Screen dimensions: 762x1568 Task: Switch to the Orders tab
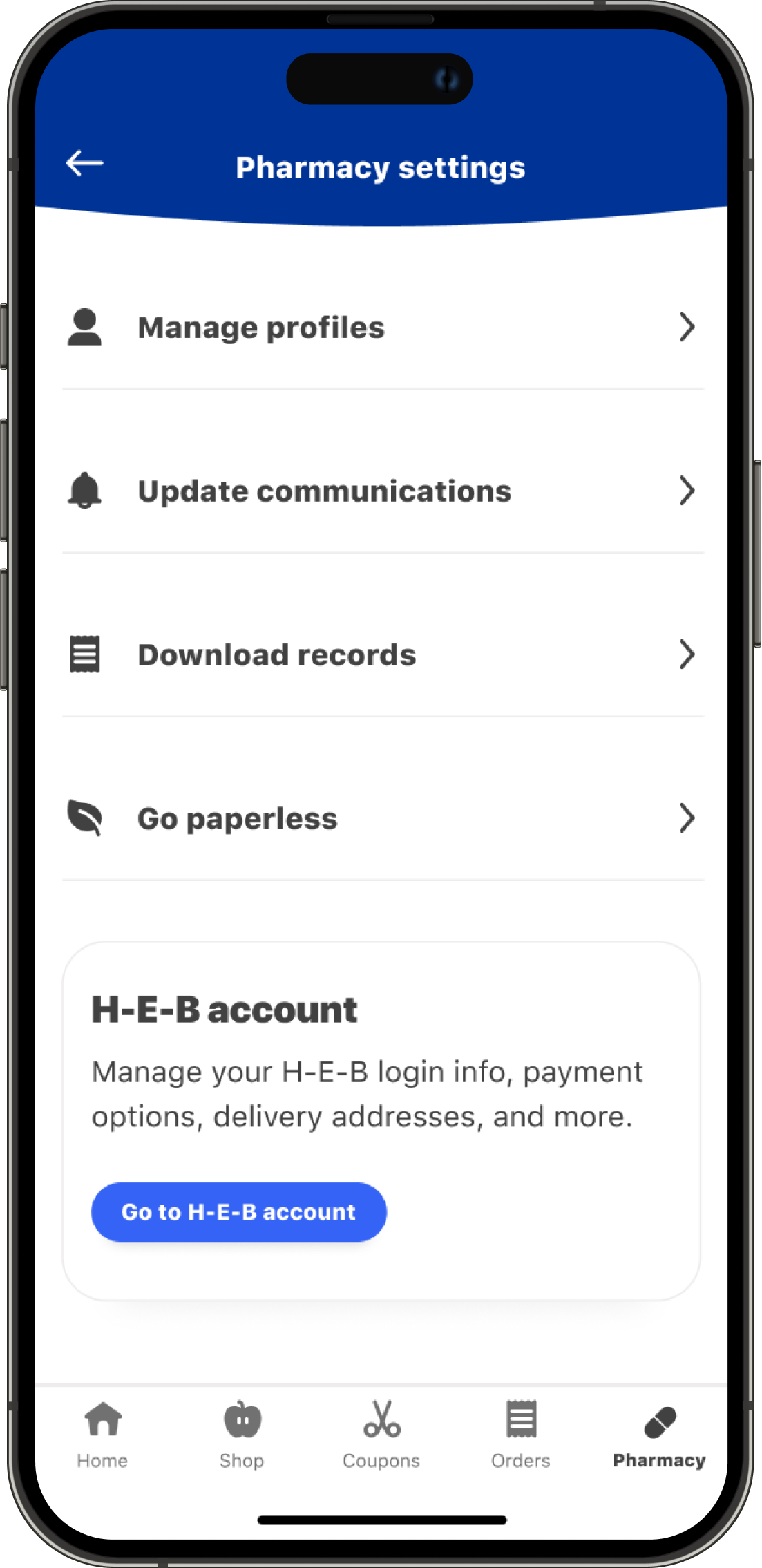pyautogui.click(x=521, y=1433)
